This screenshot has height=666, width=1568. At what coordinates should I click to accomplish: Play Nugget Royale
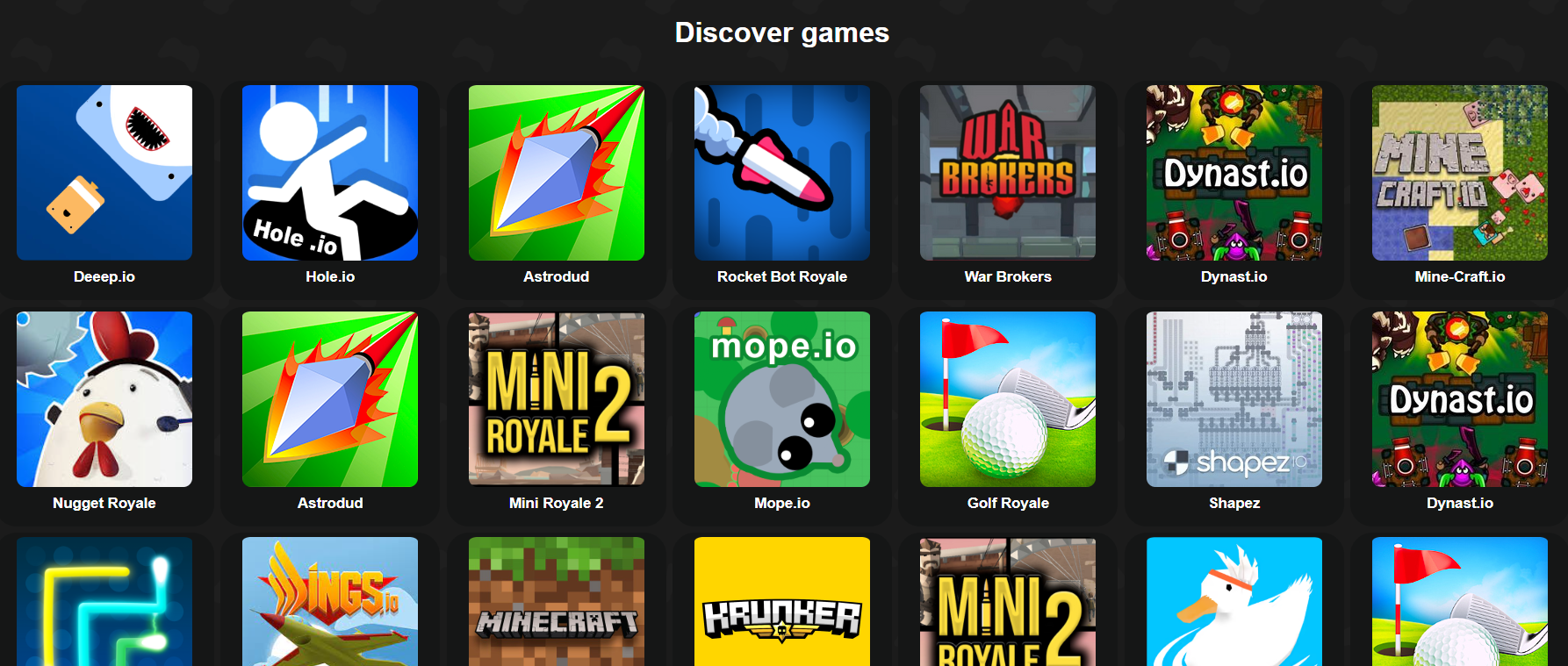pyautogui.click(x=104, y=399)
